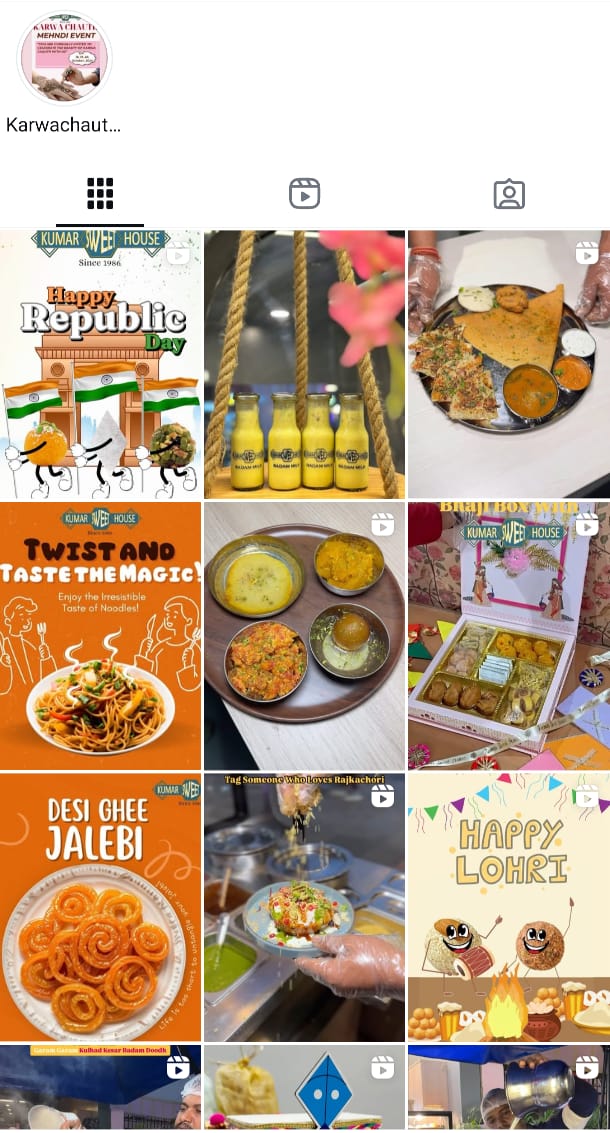The width and height of the screenshot is (610, 1133).
Task: Open the Rajkachori reel
Action: 304,908
